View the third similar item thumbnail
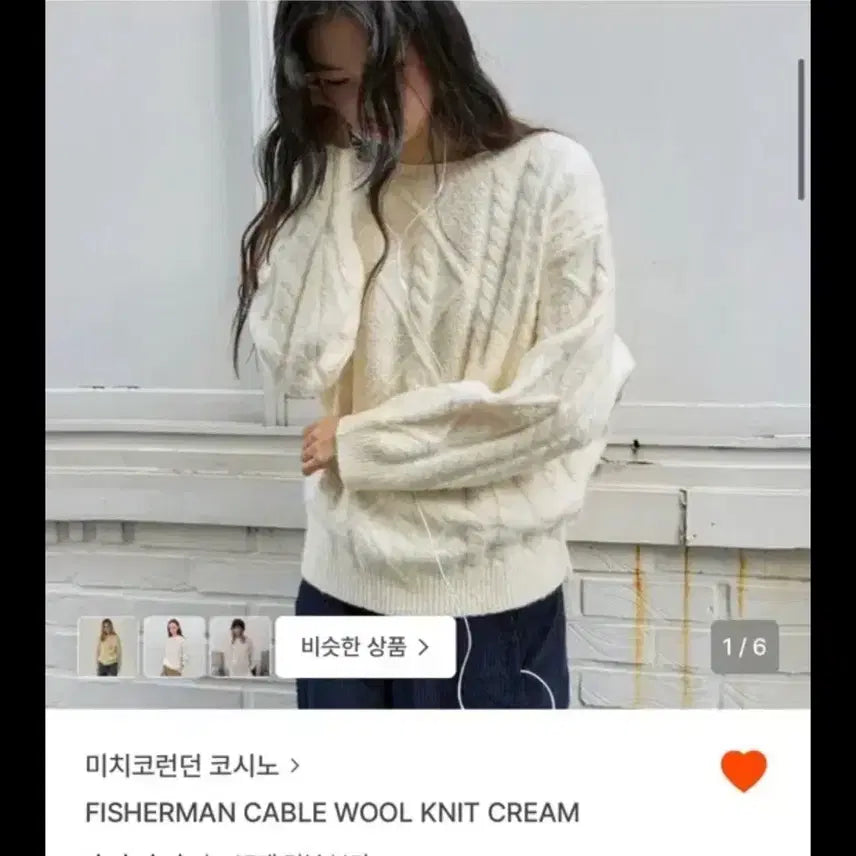 (240, 646)
